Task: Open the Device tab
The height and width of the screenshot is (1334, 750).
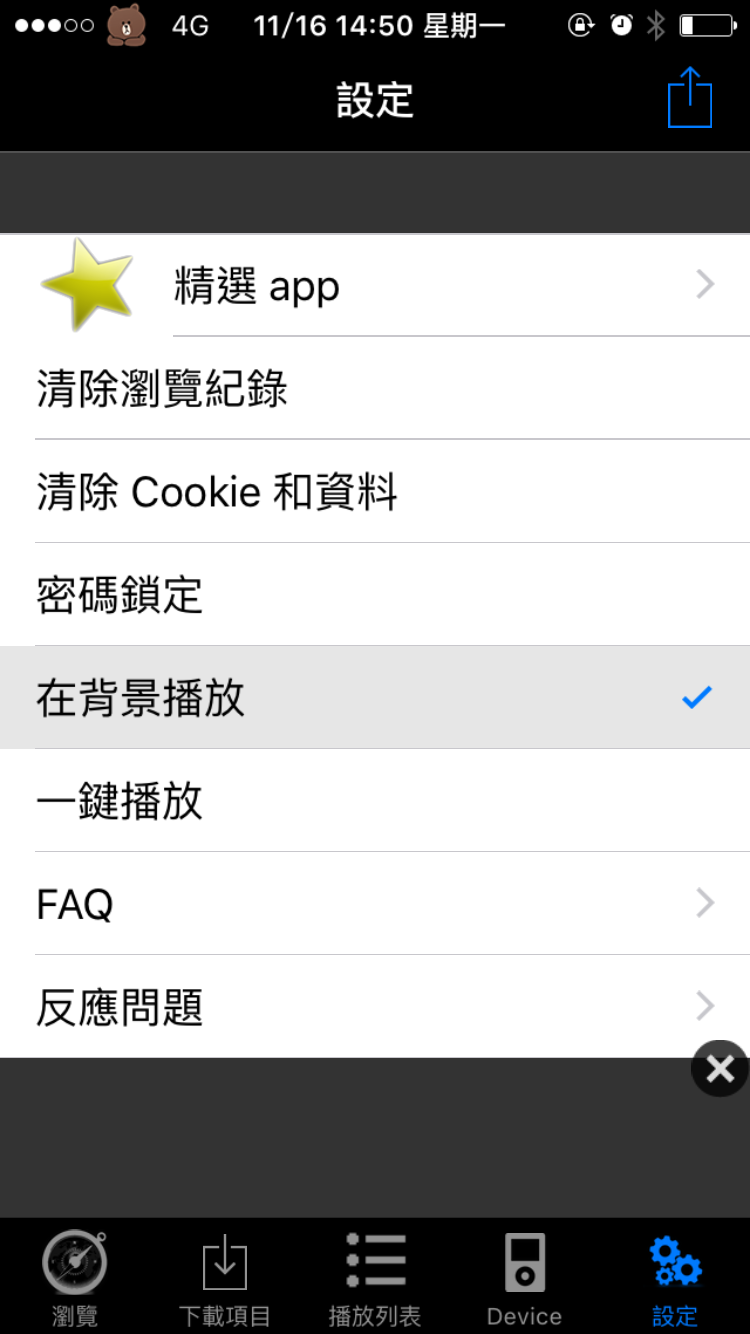Action: pyautogui.click(x=524, y=1276)
